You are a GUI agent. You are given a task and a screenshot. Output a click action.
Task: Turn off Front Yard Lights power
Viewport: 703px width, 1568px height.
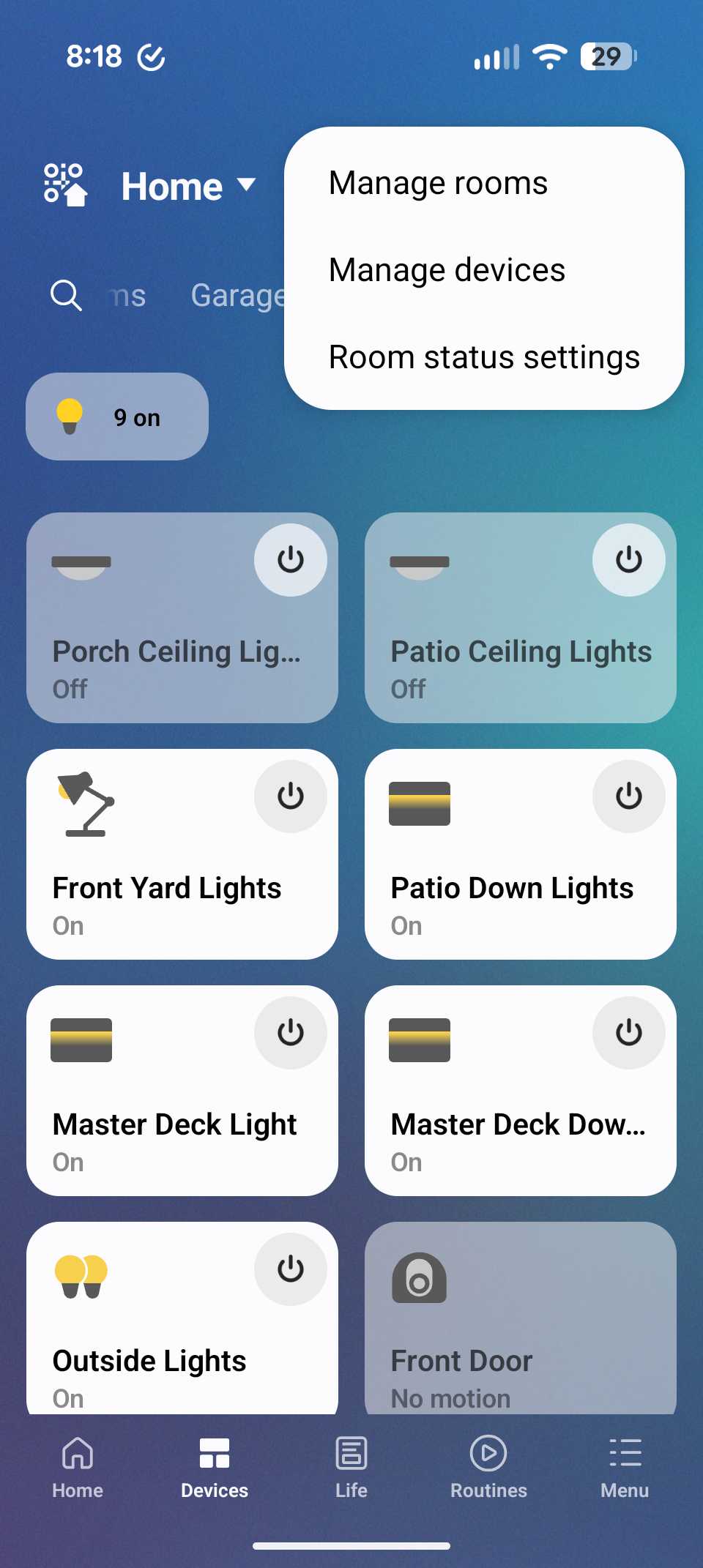291,796
